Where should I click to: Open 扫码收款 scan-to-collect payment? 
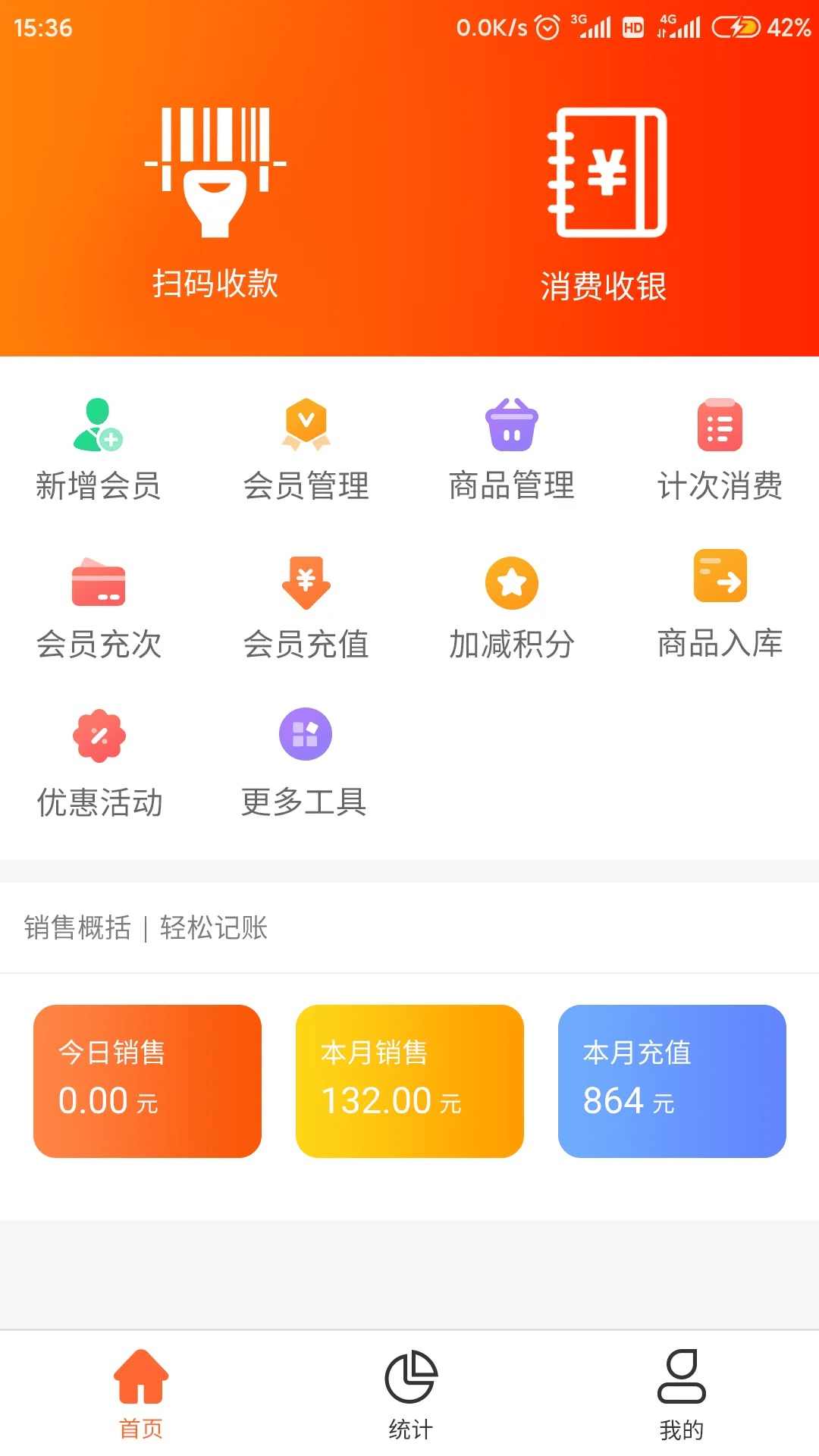pyautogui.click(x=215, y=202)
